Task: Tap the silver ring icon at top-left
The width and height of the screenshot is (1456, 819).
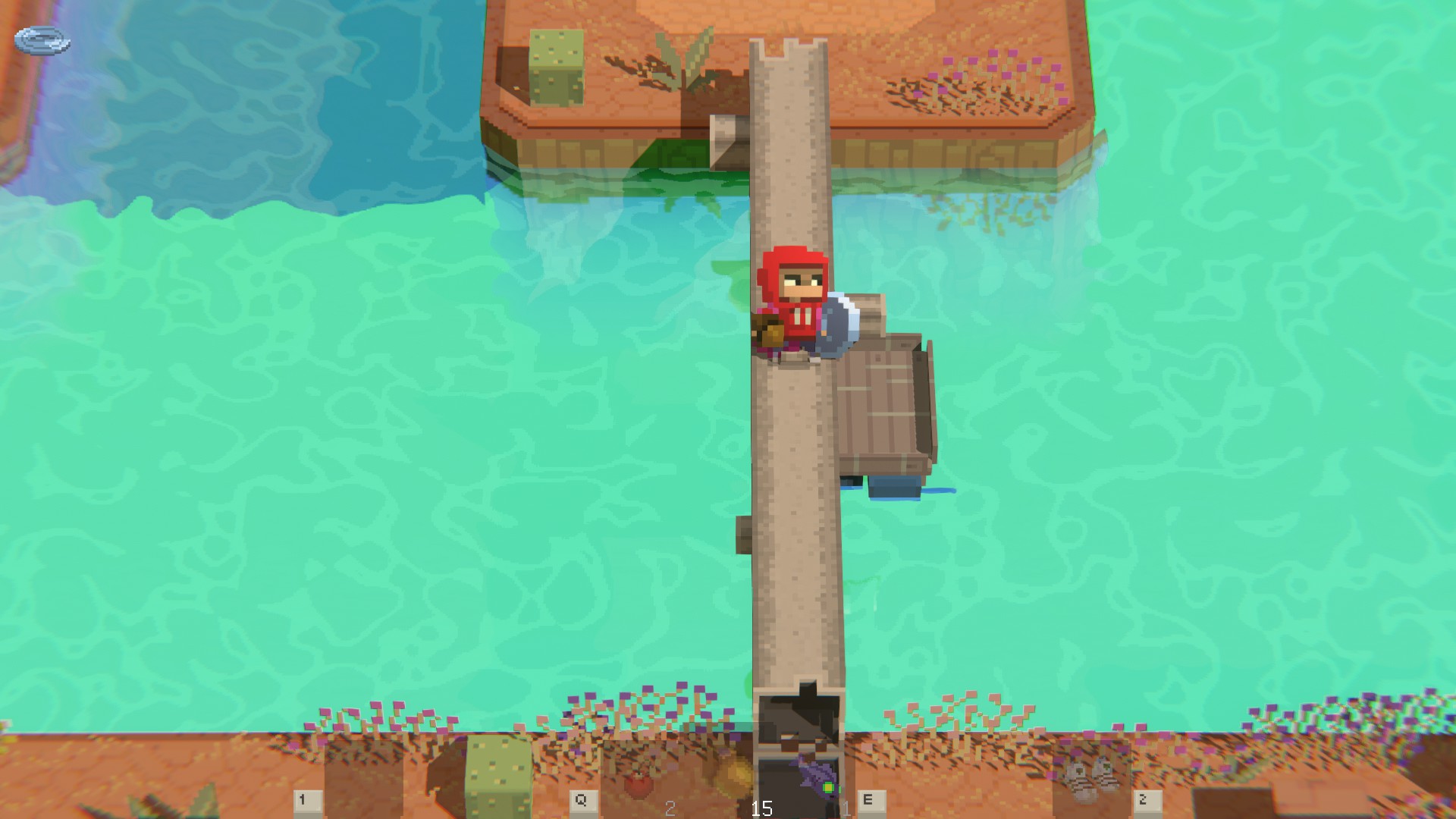Action: point(42,41)
